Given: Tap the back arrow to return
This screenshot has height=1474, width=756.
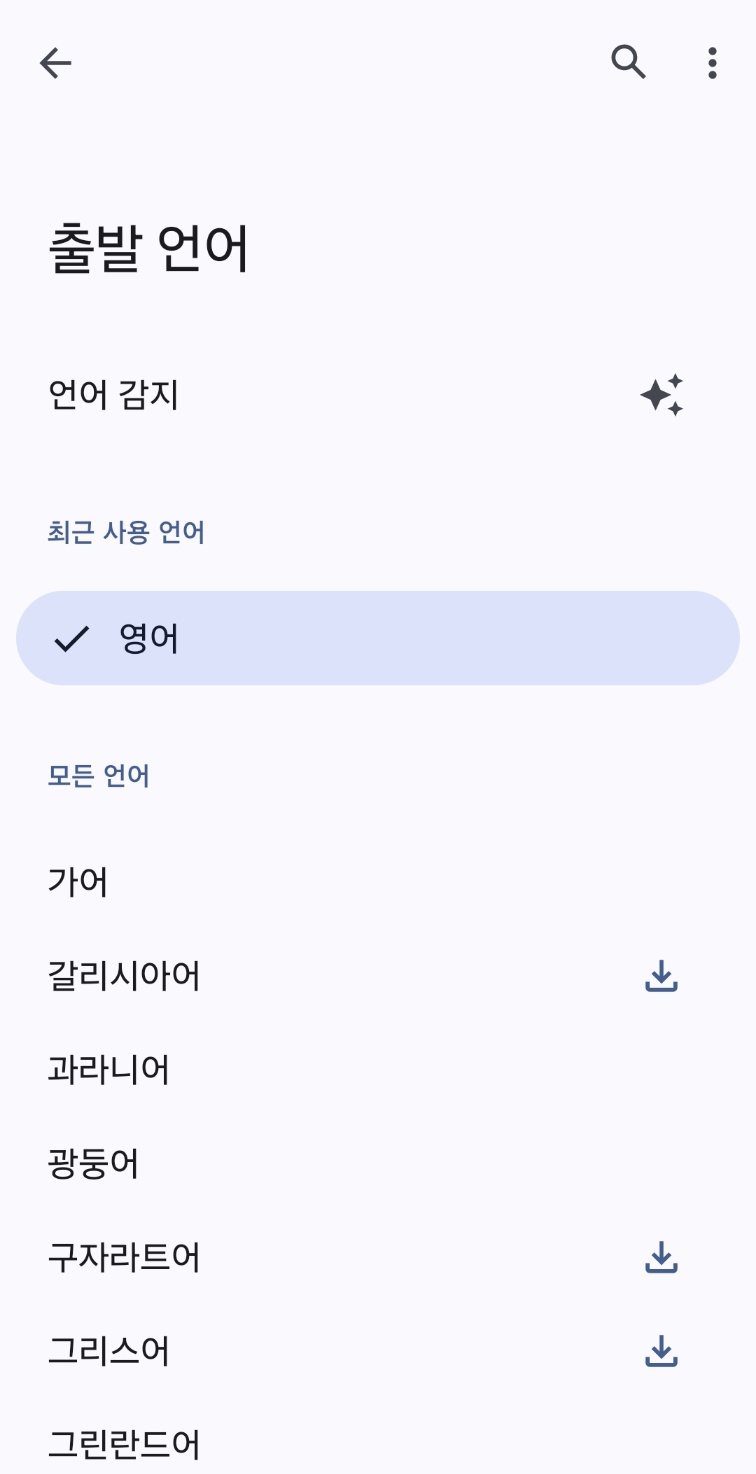Looking at the screenshot, I should click(56, 62).
